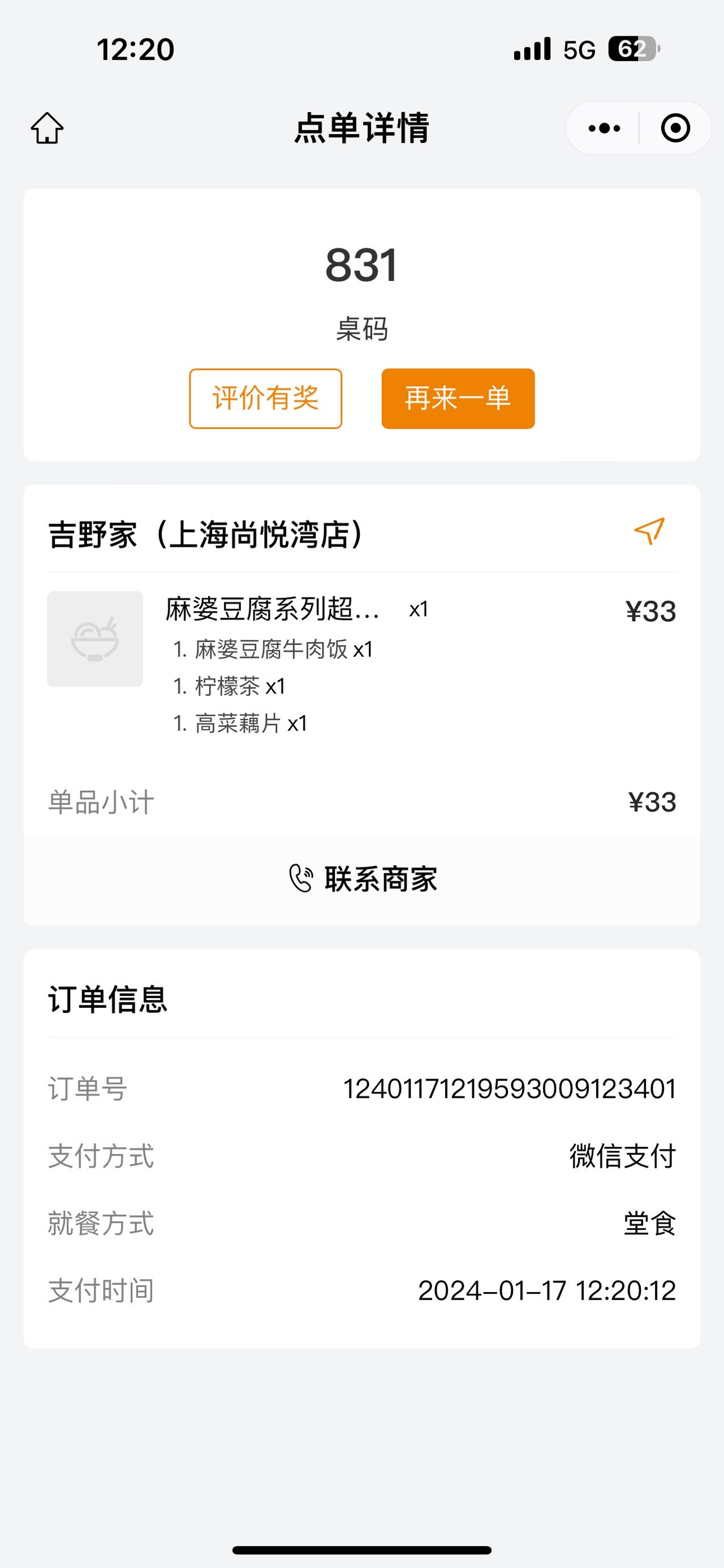724x1568 pixels.
Task: Open the mini program three-dot menu
Action: (604, 128)
